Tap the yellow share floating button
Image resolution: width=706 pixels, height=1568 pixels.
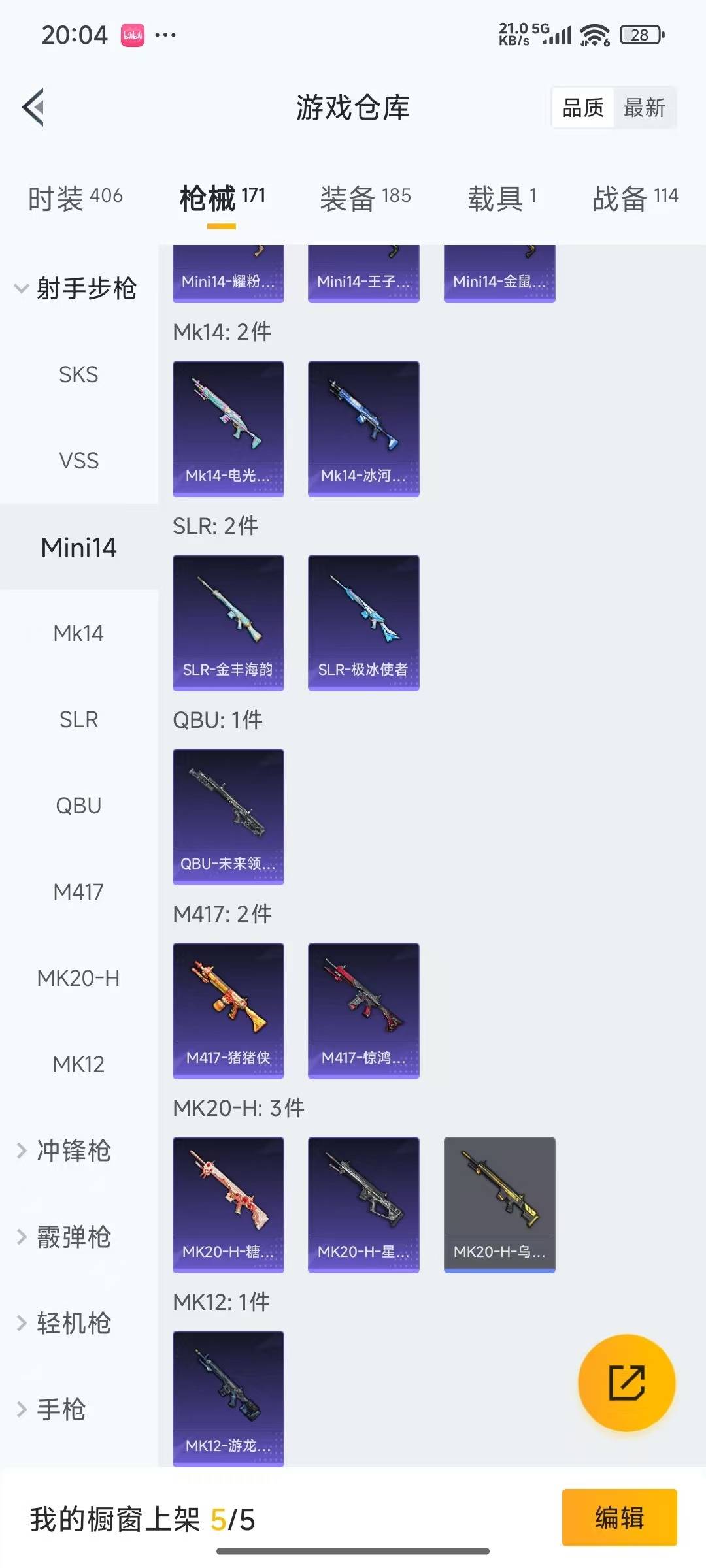pyautogui.click(x=626, y=1382)
